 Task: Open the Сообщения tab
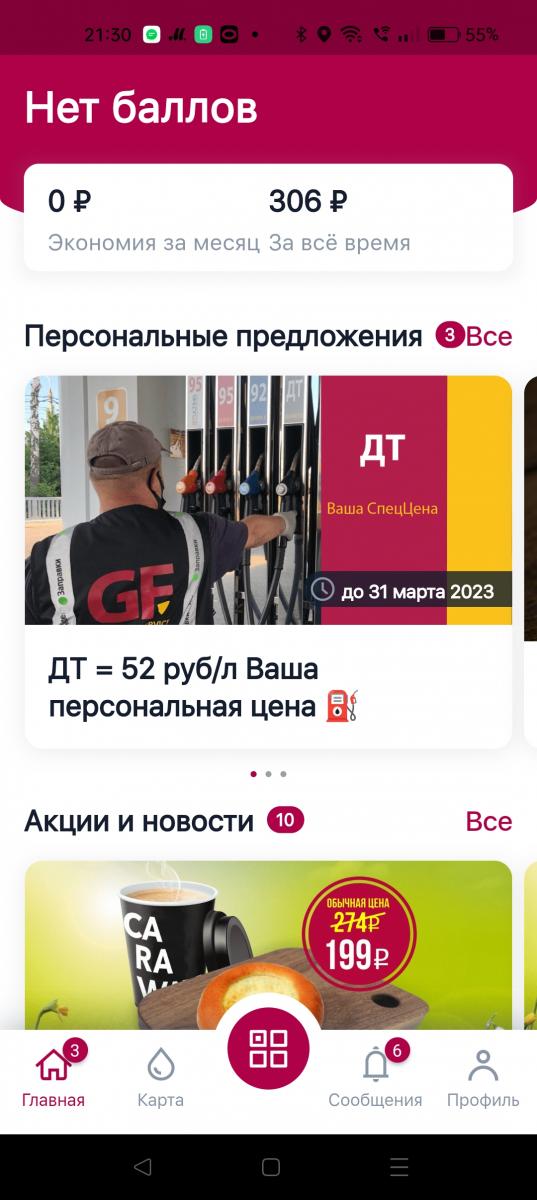(x=375, y=1078)
